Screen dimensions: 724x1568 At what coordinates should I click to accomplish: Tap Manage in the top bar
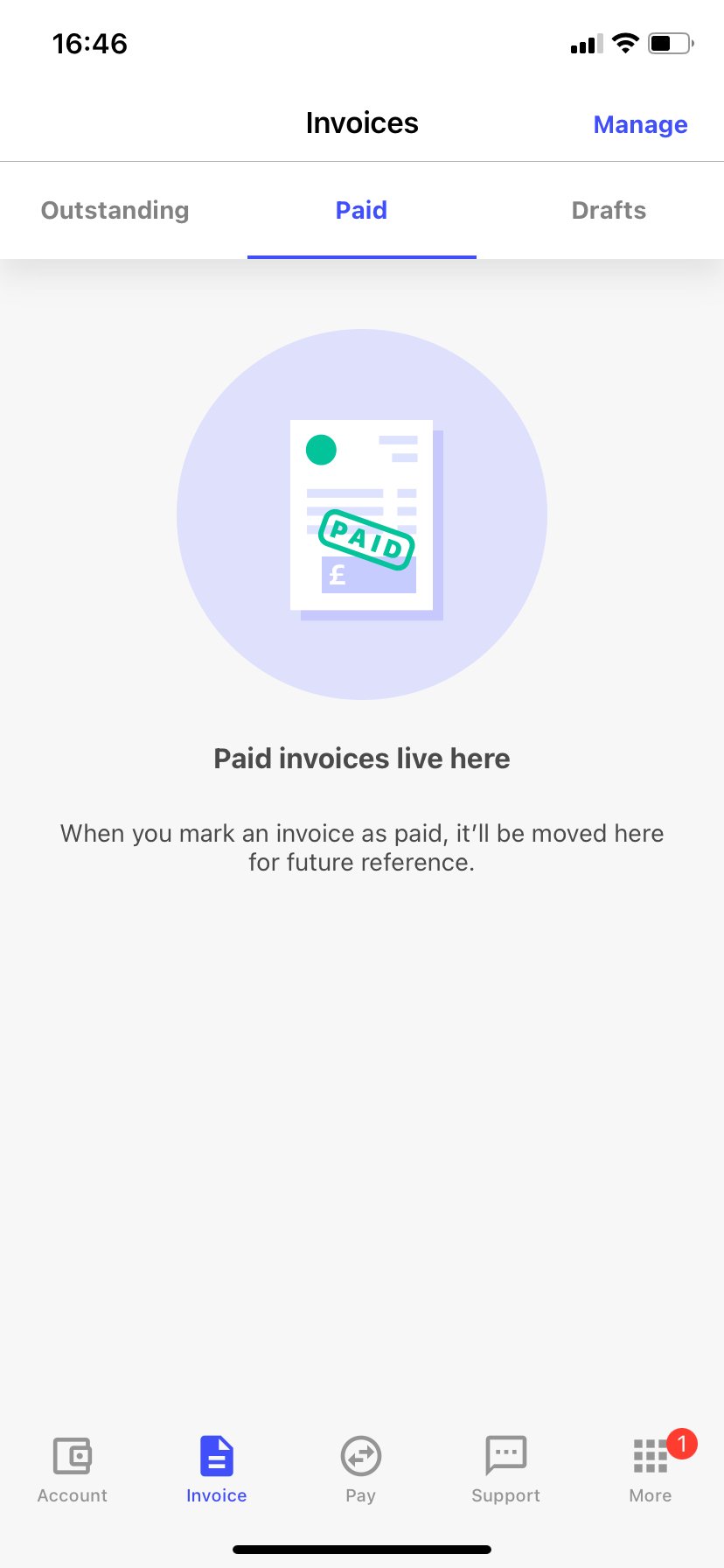(x=640, y=124)
